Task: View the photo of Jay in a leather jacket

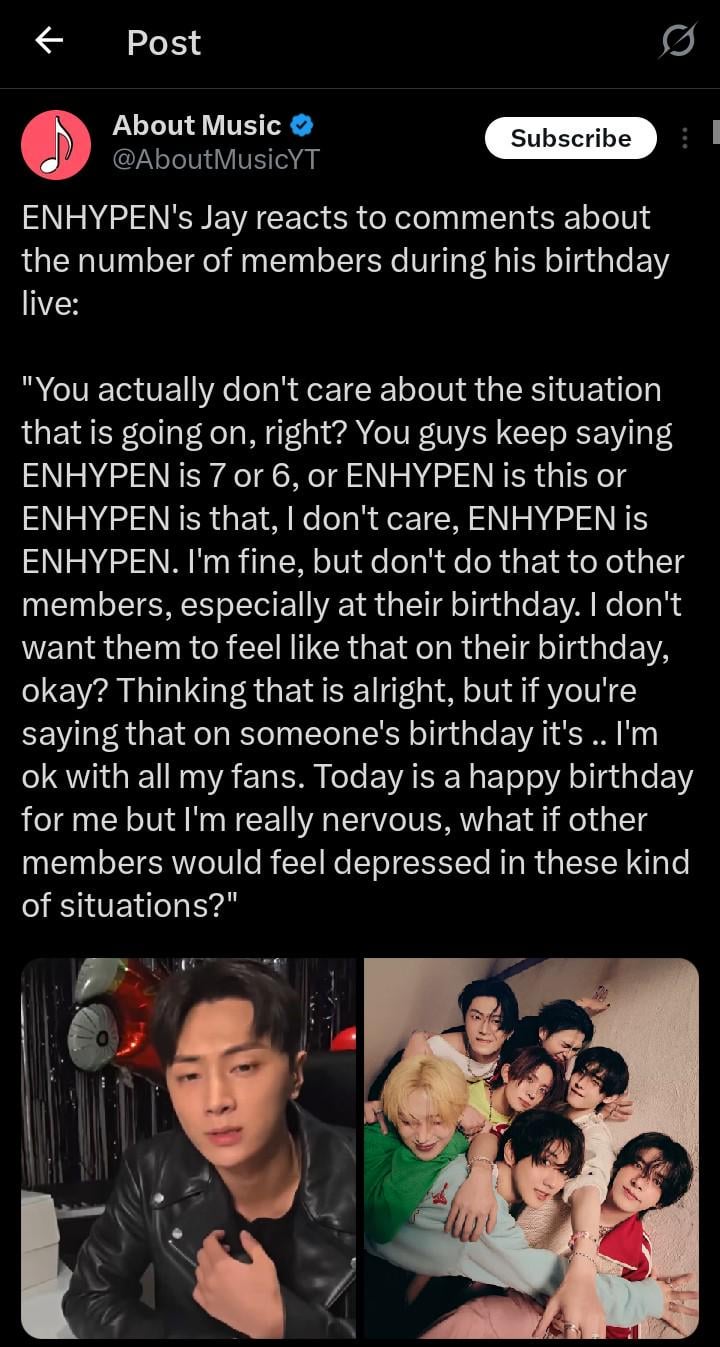Action: [x=188, y=1147]
